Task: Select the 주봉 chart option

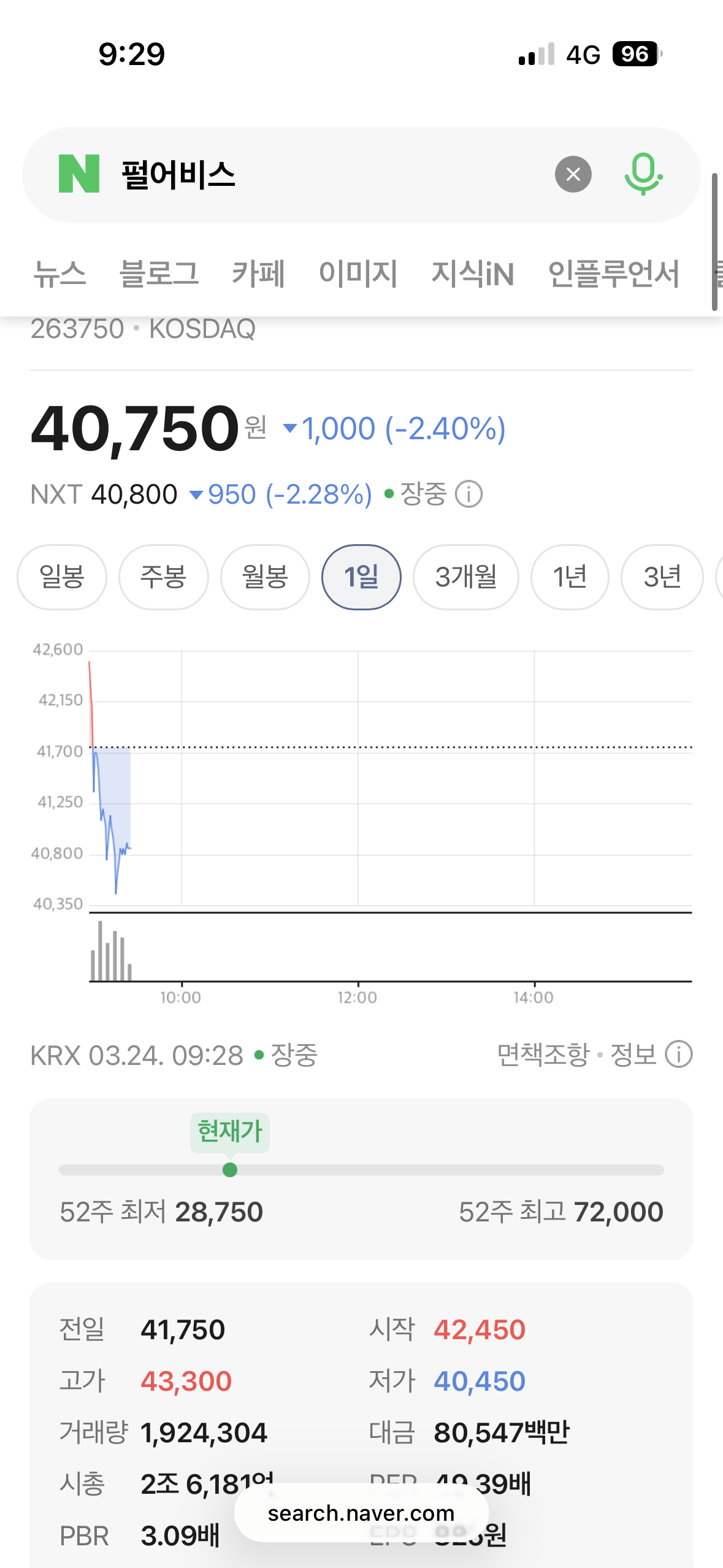Action: [x=163, y=577]
